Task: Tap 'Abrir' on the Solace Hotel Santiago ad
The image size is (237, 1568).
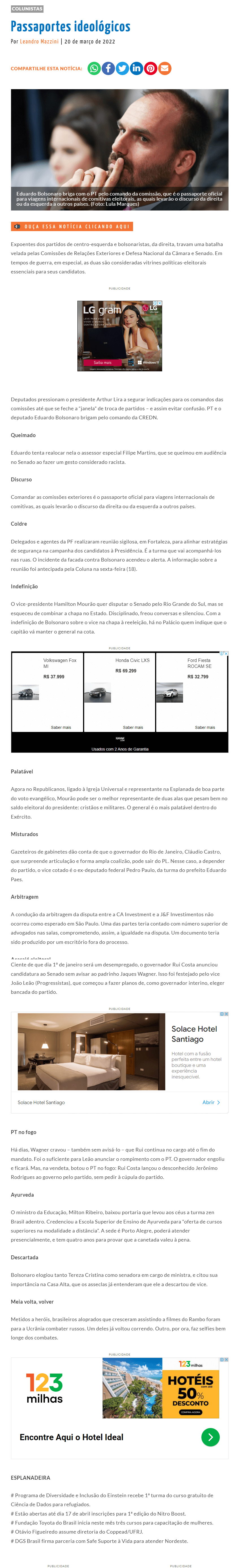Action: pyautogui.click(x=211, y=1102)
